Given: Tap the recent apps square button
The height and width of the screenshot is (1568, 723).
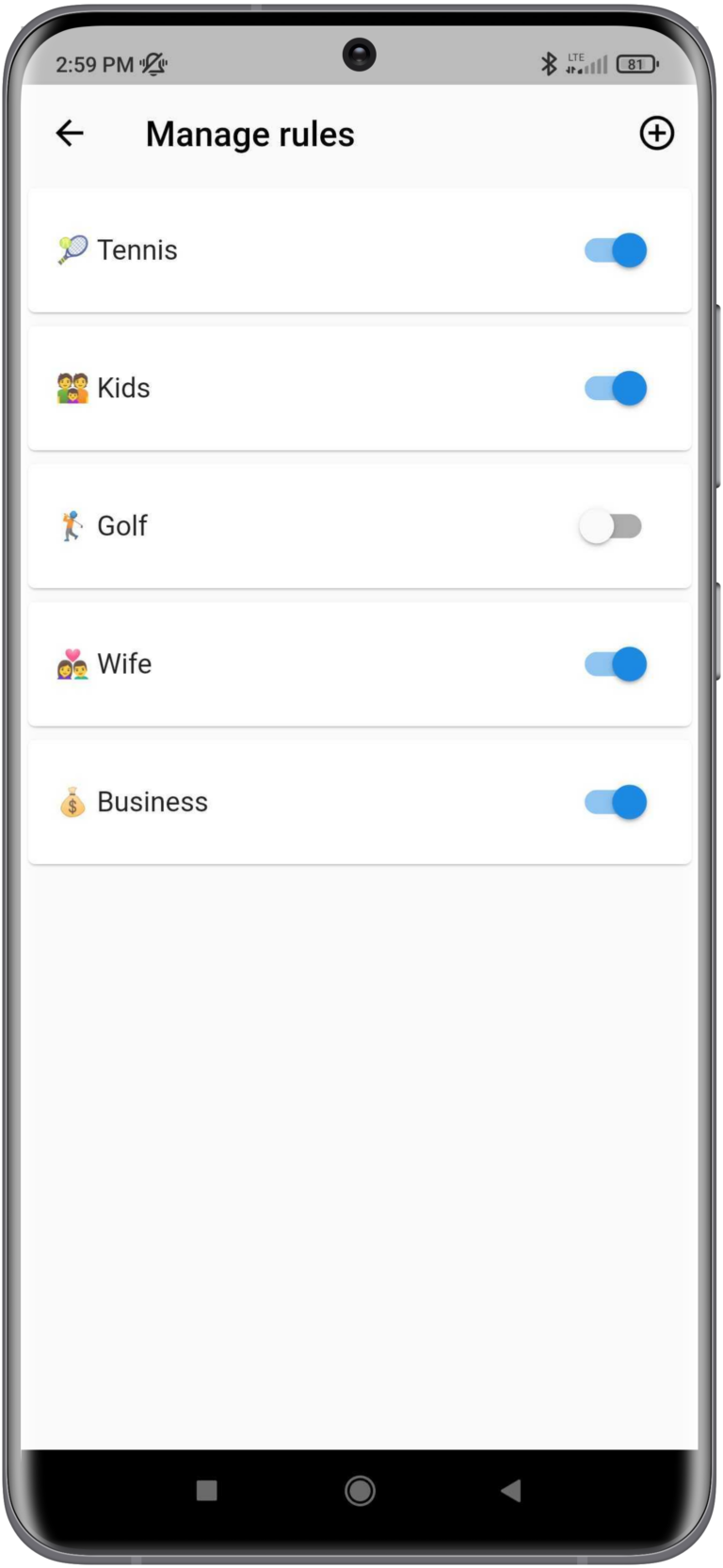Looking at the screenshot, I should pos(205,1492).
